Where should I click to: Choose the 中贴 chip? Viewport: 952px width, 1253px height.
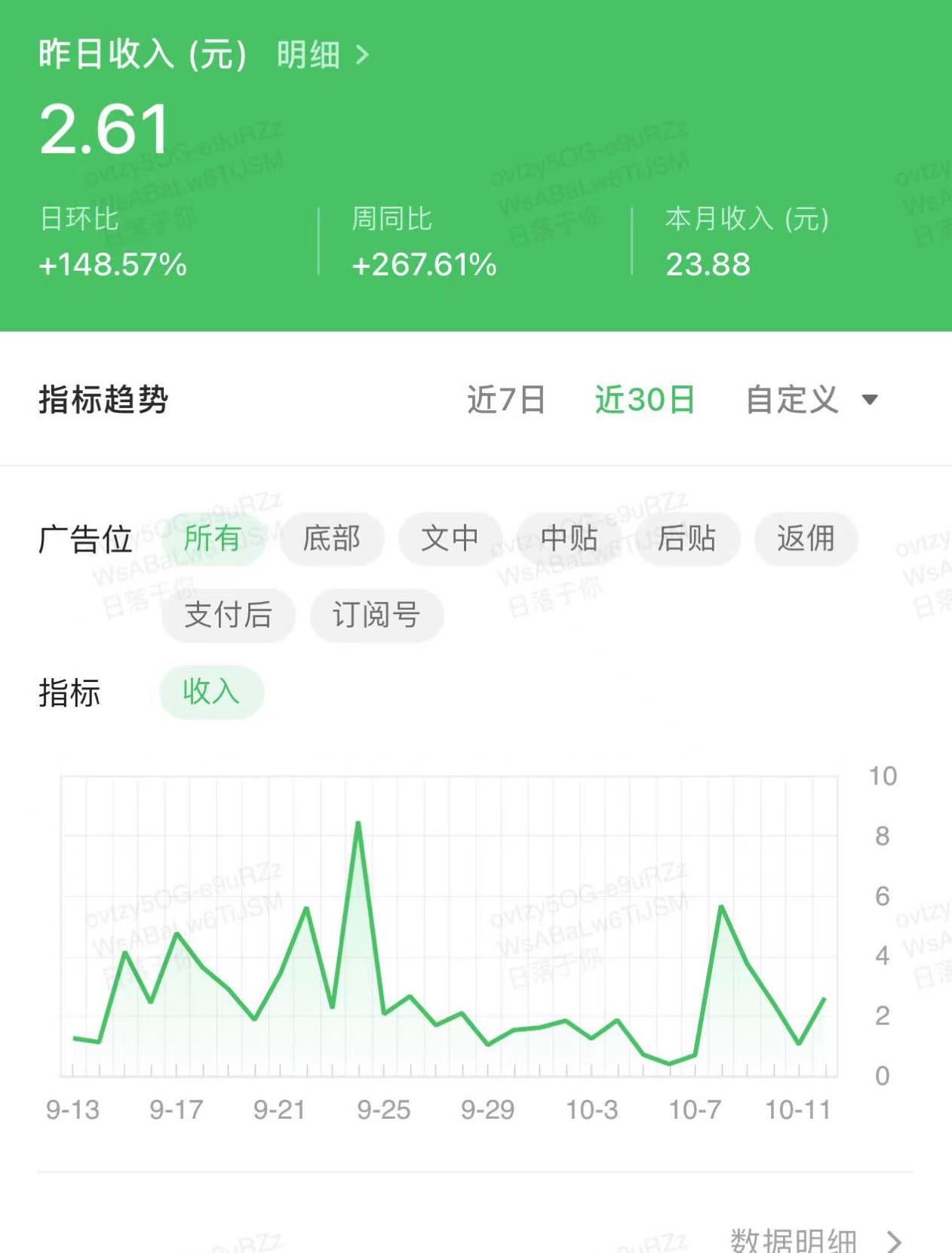tap(569, 539)
